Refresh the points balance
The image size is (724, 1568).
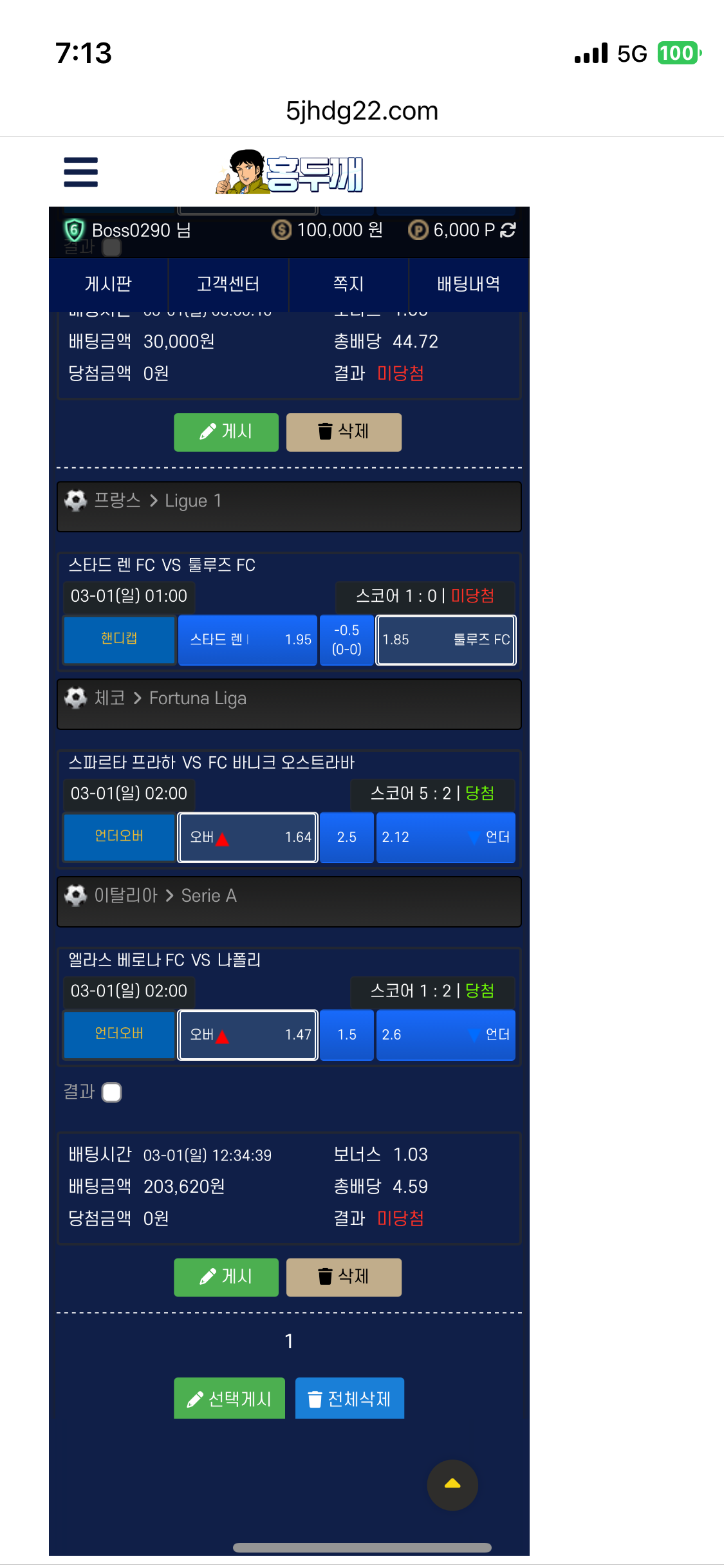coord(508,230)
